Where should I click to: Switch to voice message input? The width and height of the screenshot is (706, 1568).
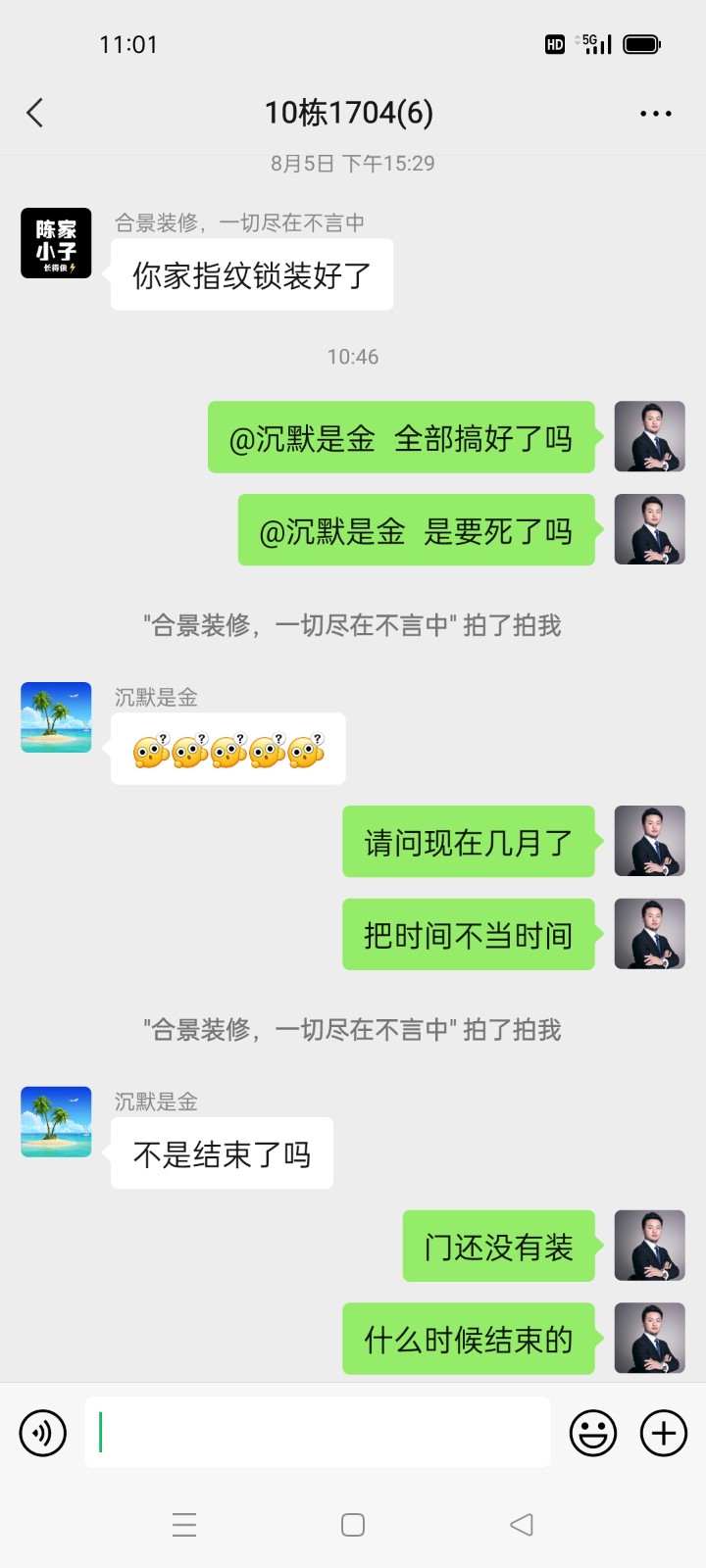coord(43,1433)
